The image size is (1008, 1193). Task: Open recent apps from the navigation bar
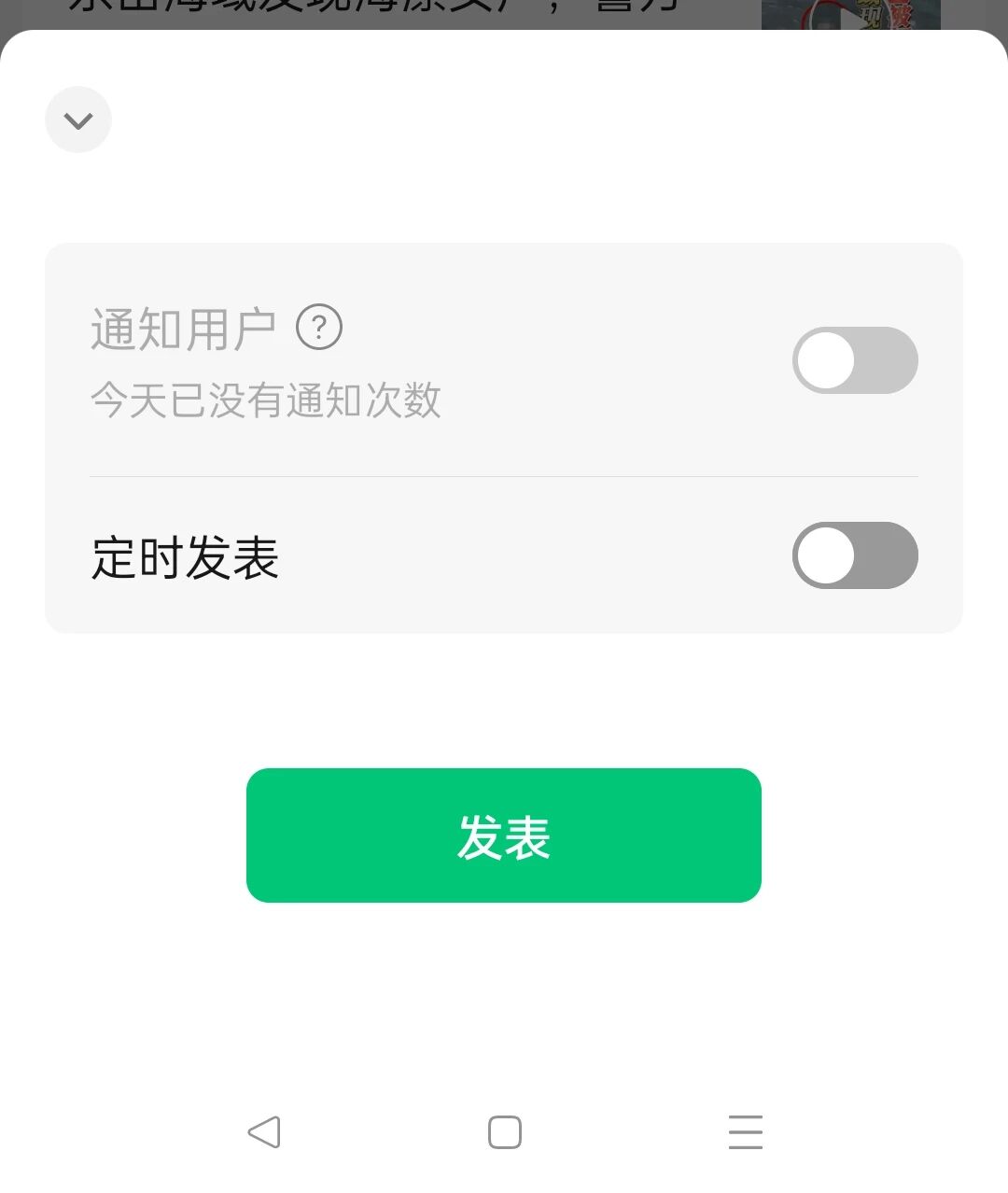(746, 1132)
